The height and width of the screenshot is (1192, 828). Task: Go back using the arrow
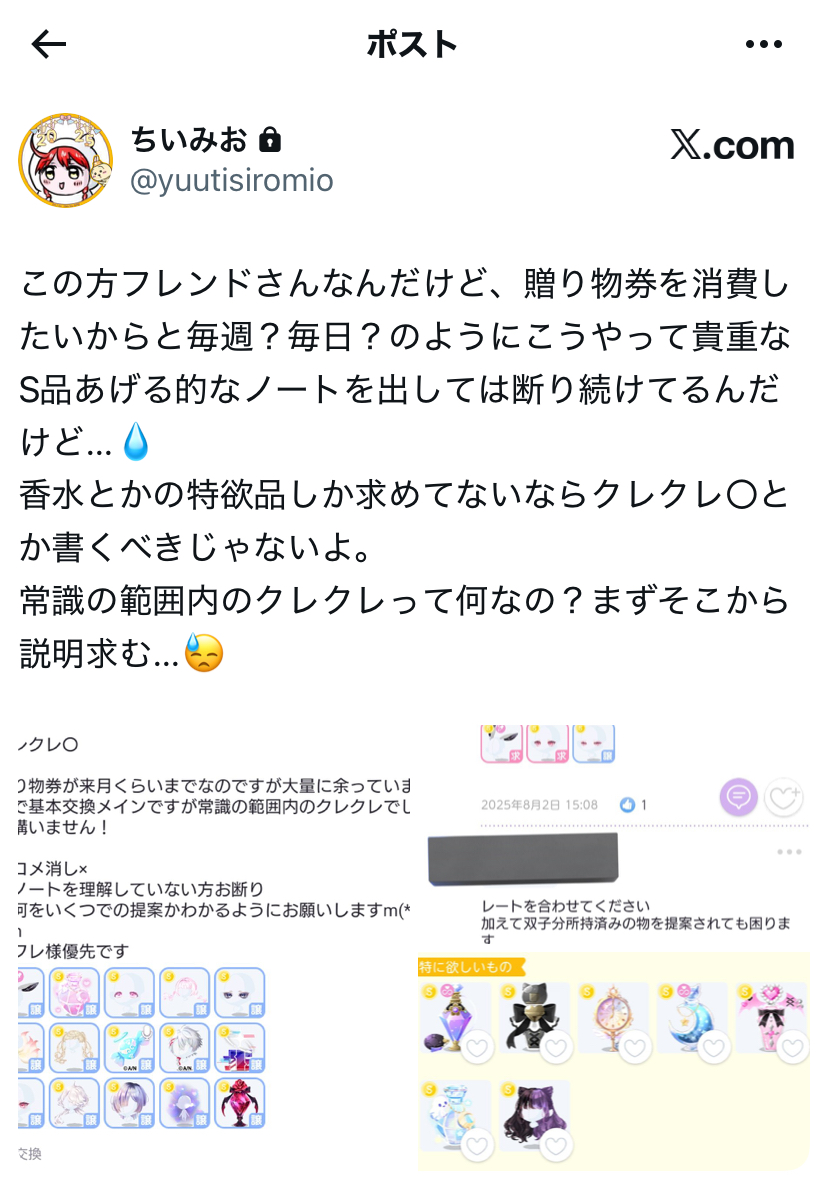click(49, 44)
